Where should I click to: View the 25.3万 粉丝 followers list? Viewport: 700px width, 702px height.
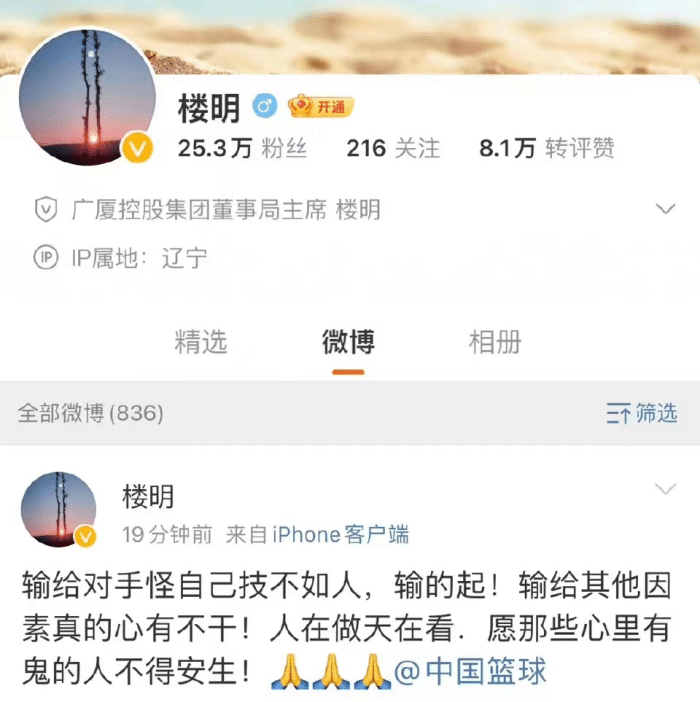point(242,149)
